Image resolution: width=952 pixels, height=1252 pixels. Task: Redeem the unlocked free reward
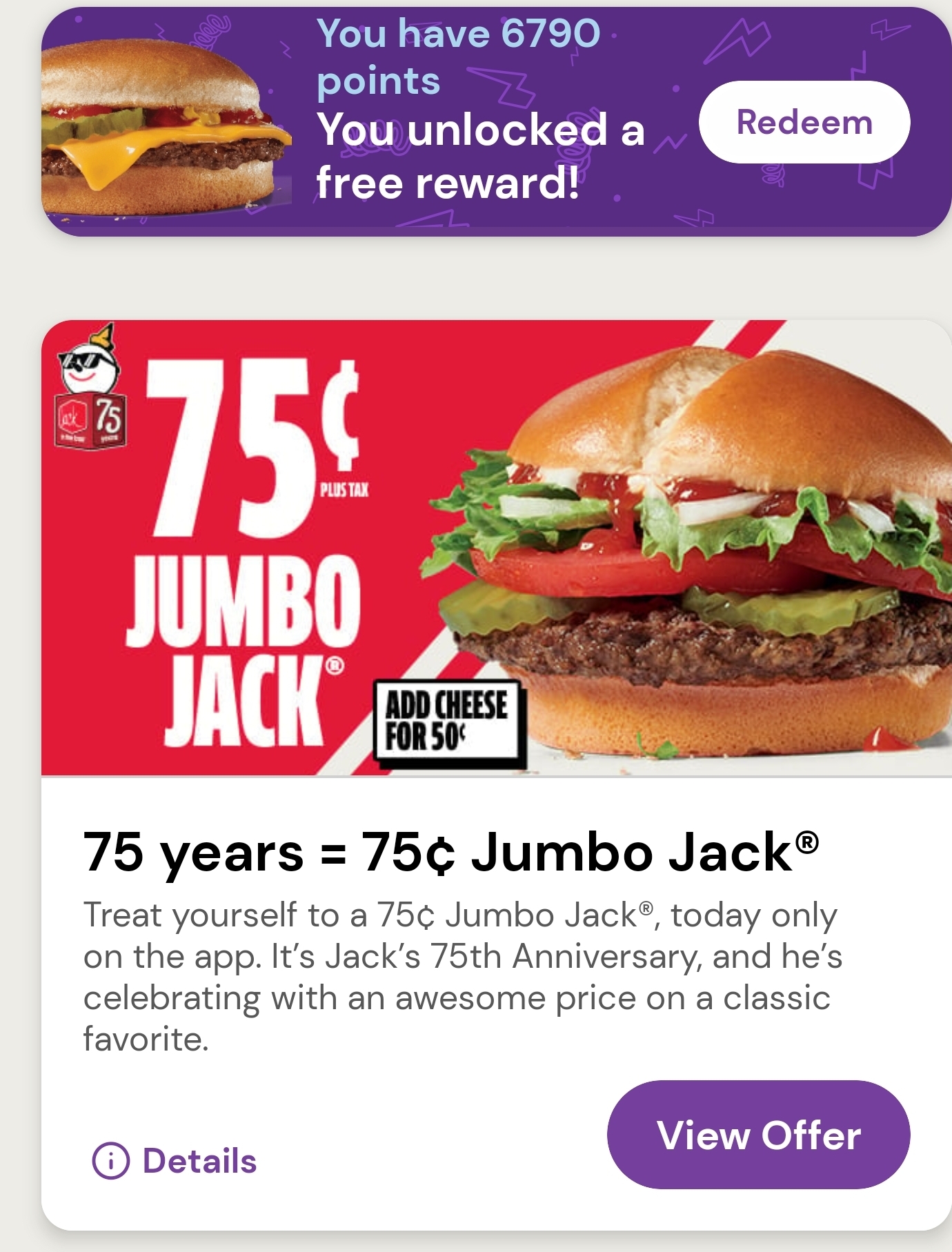click(804, 122)
